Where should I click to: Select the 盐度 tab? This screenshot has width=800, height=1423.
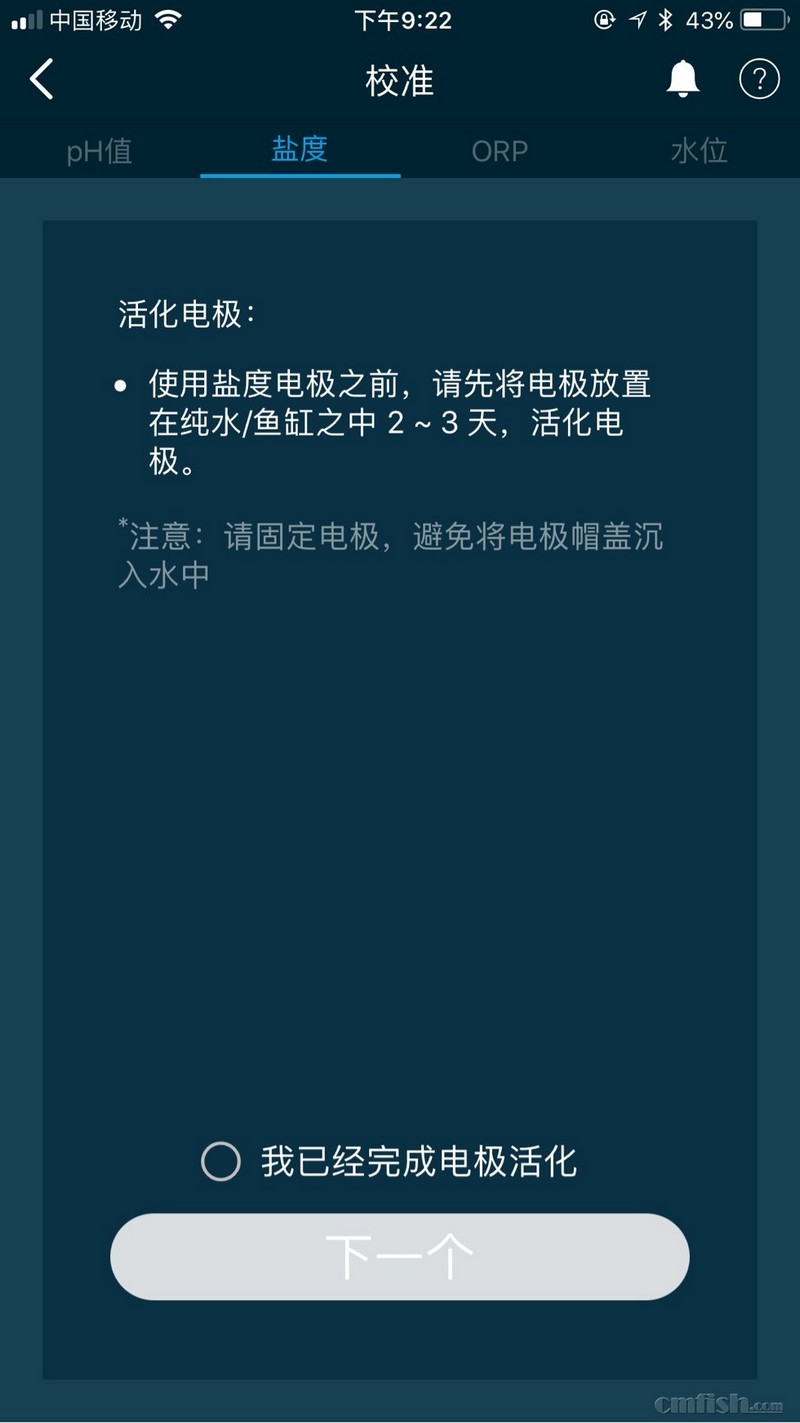pyautogui.click(x=300, y=150)
